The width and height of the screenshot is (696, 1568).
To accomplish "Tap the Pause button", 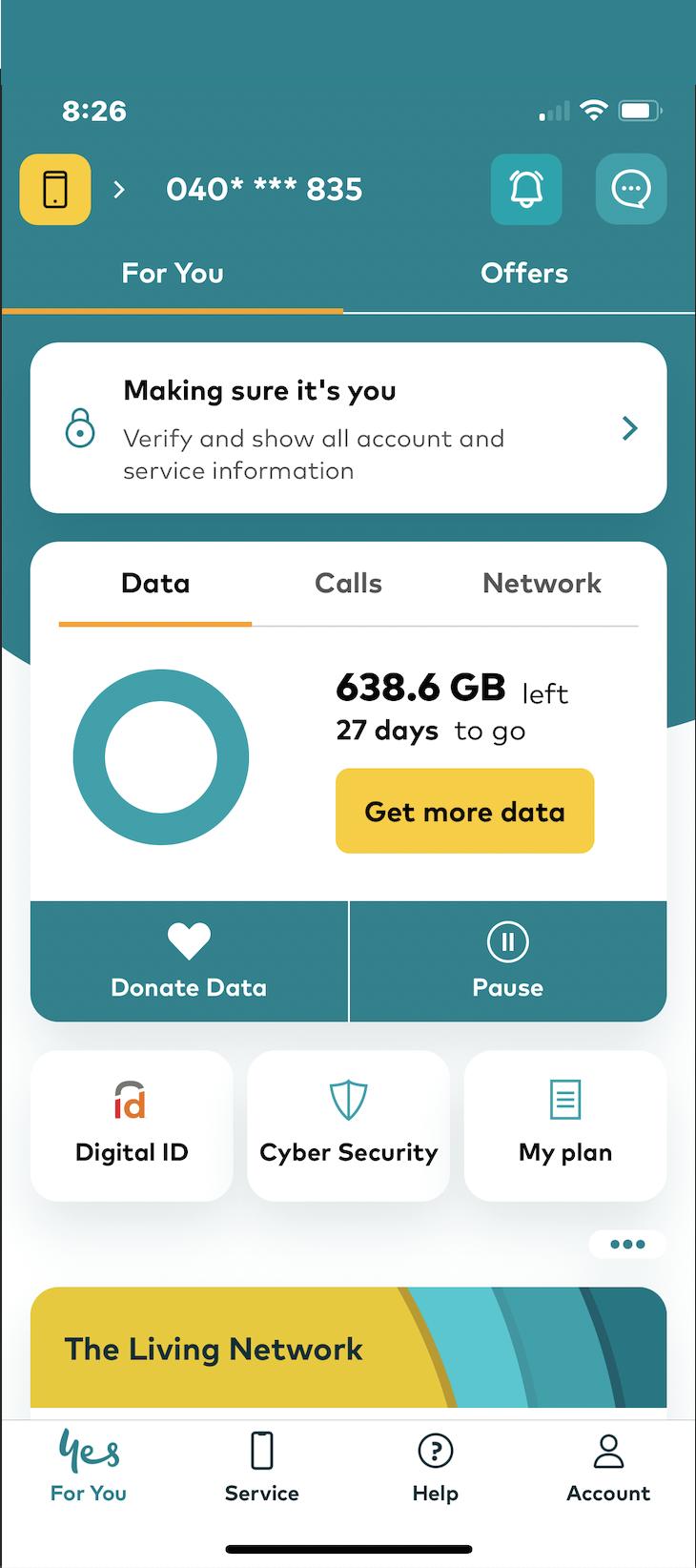I will (x=507, y=961).
